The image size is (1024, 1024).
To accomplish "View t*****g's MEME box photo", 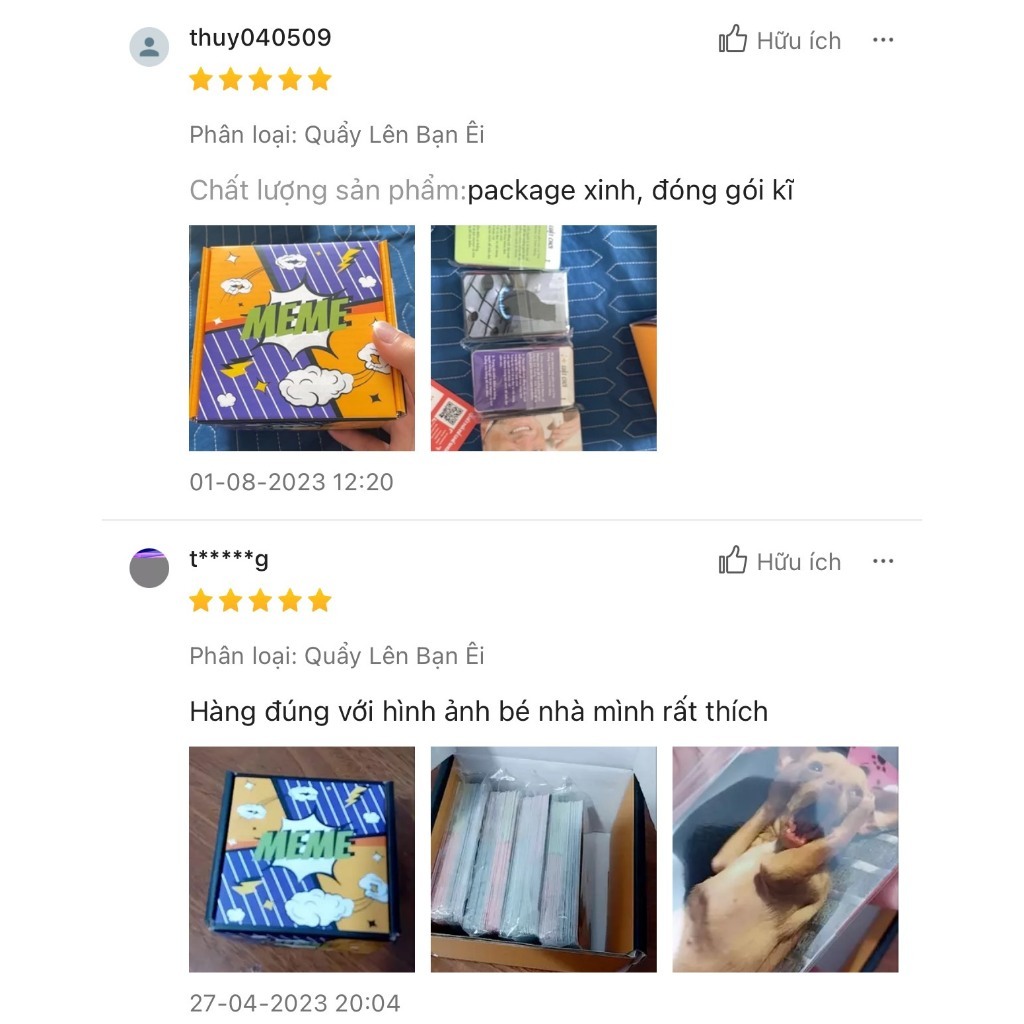I will coord(302,859).
